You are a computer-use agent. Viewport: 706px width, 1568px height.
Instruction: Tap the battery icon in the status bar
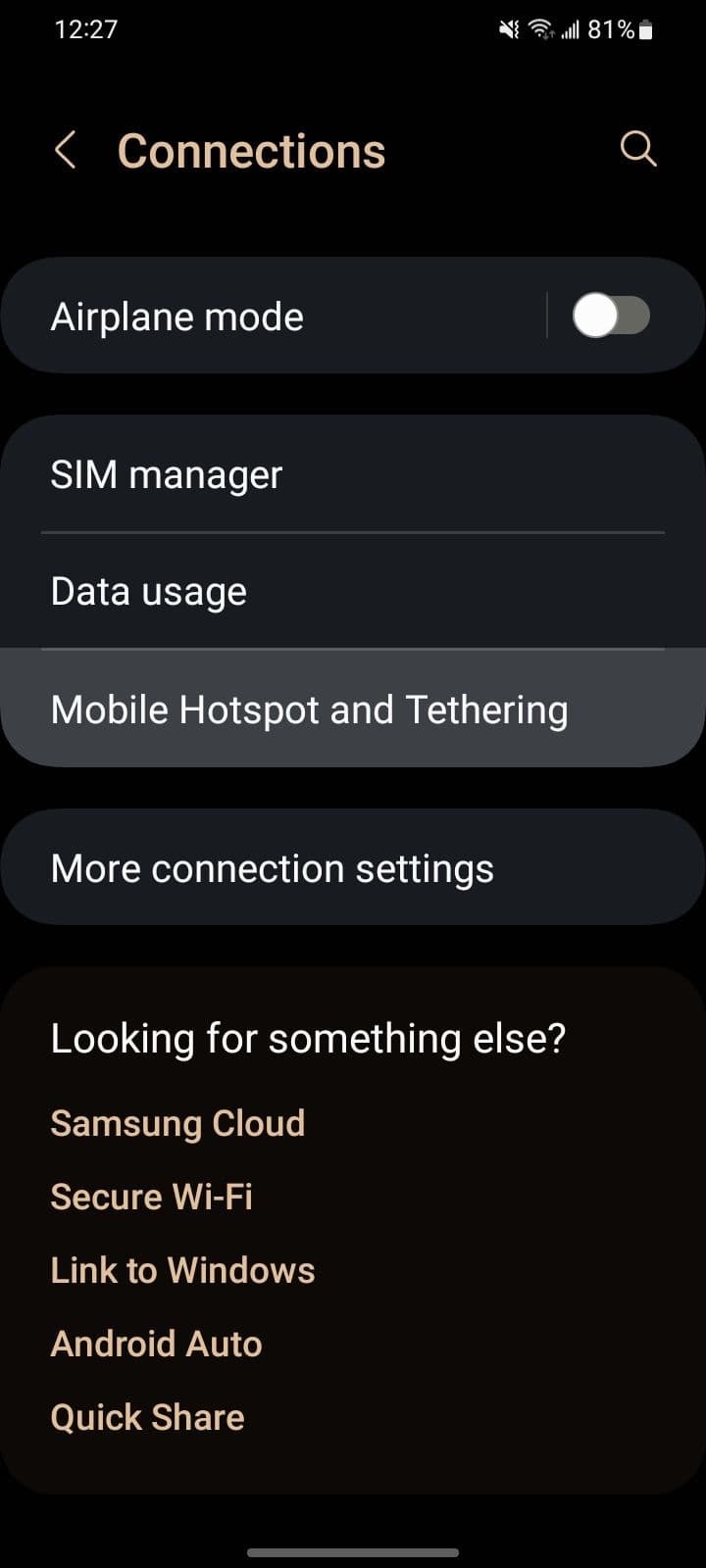pos(647,28)
